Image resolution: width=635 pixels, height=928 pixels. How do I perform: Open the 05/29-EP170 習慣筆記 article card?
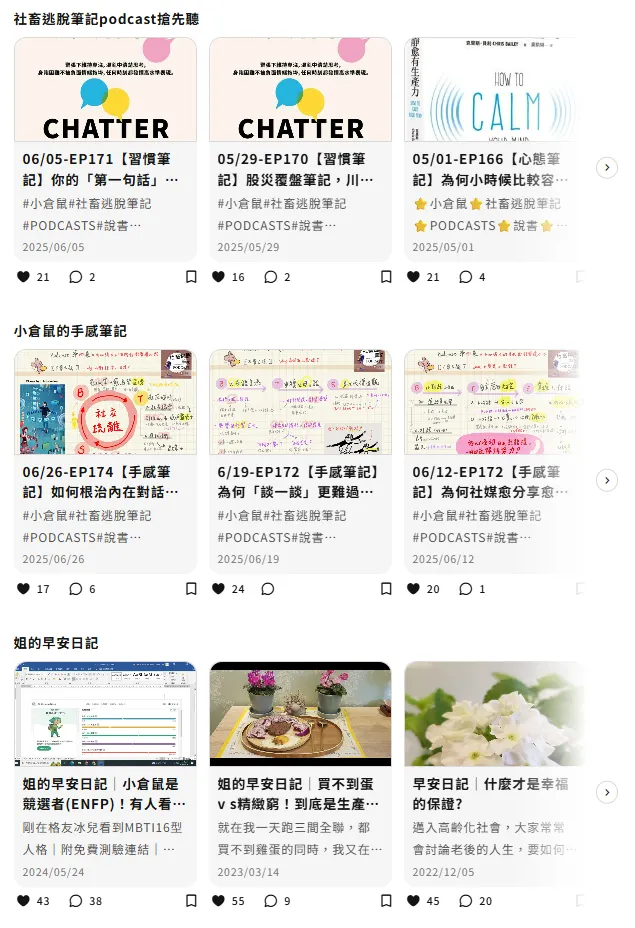coord(300,169)
